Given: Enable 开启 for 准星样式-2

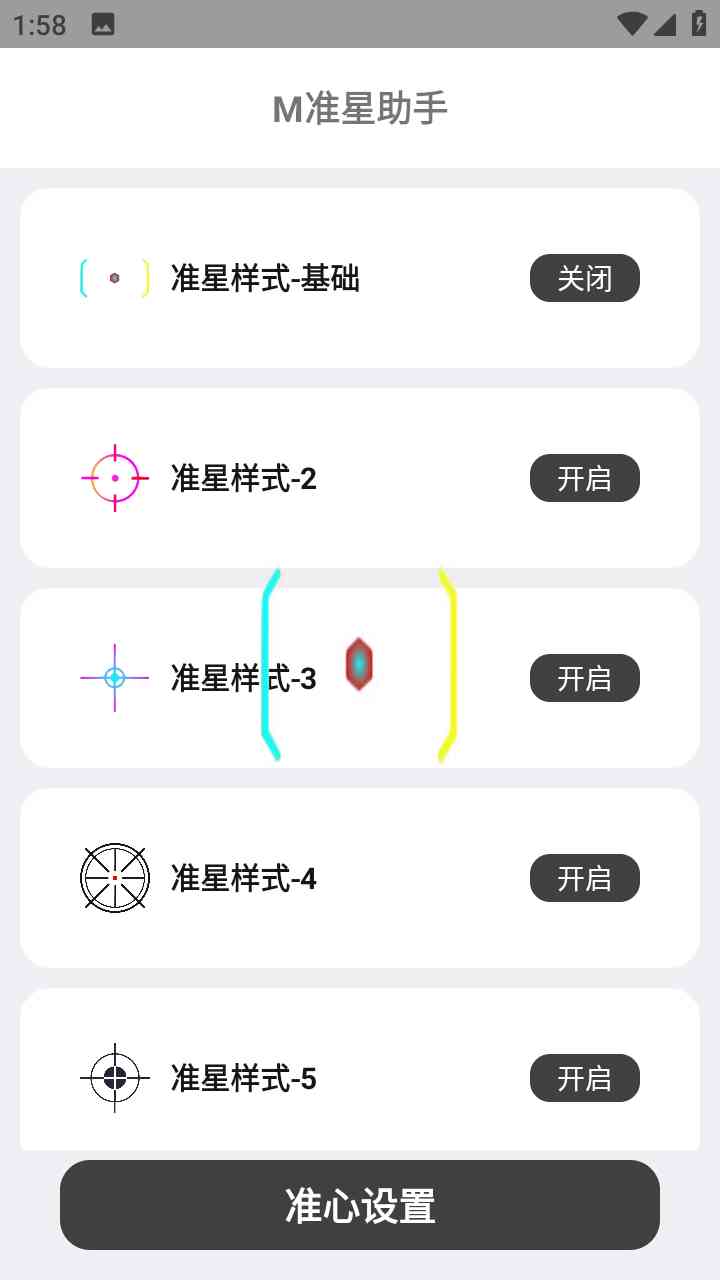Looking at the screenshot, I should (584, 478).
